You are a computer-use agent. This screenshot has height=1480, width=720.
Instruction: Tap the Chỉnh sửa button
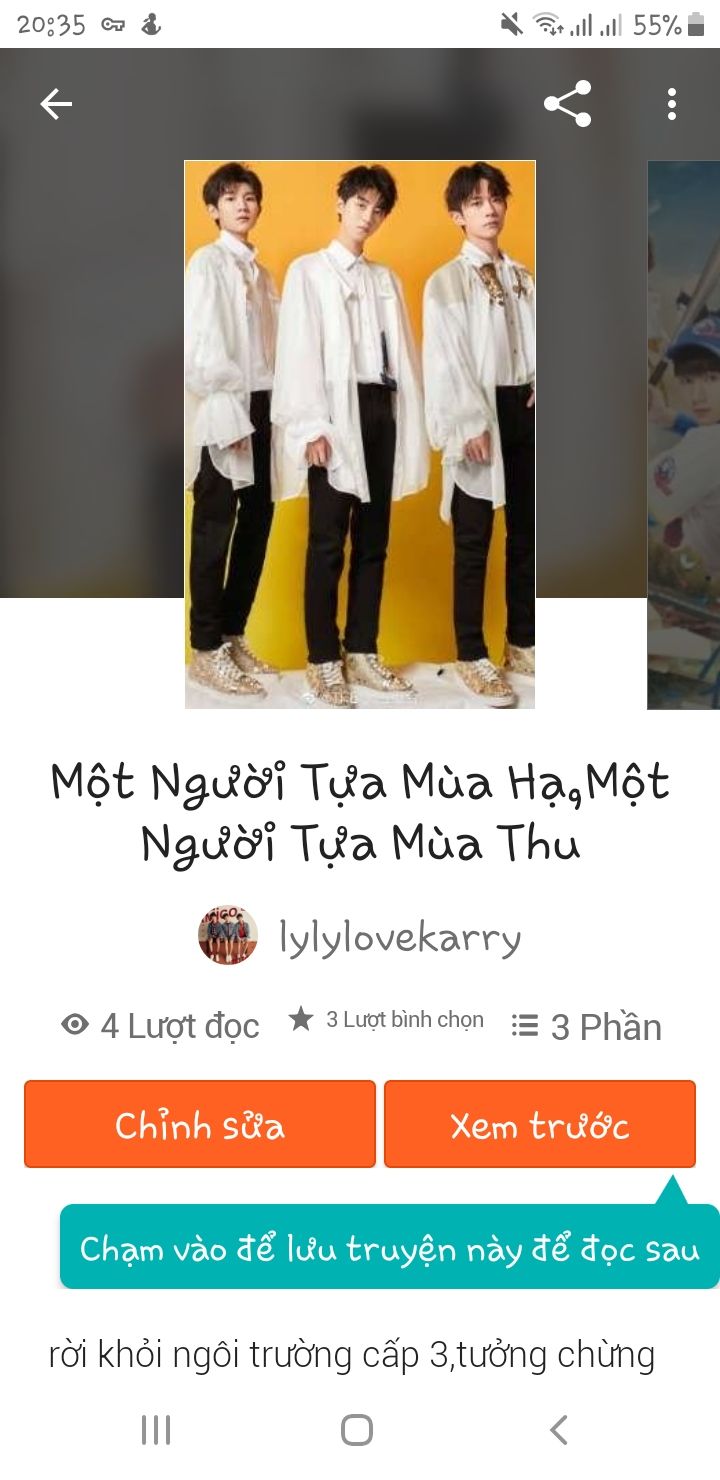[x=200, y=1124]
